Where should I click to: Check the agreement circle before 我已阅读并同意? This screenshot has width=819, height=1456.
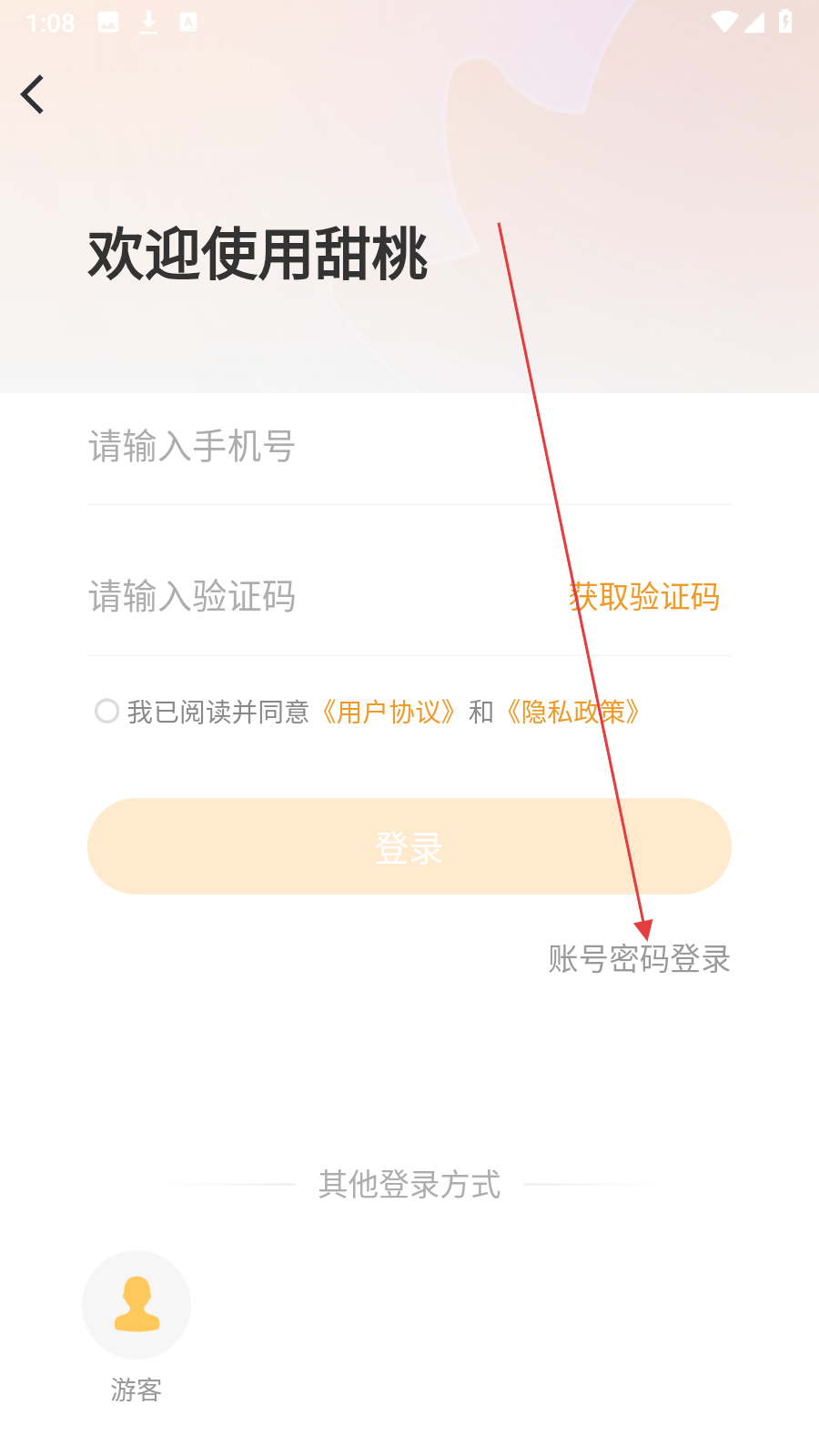coord(106,711)
